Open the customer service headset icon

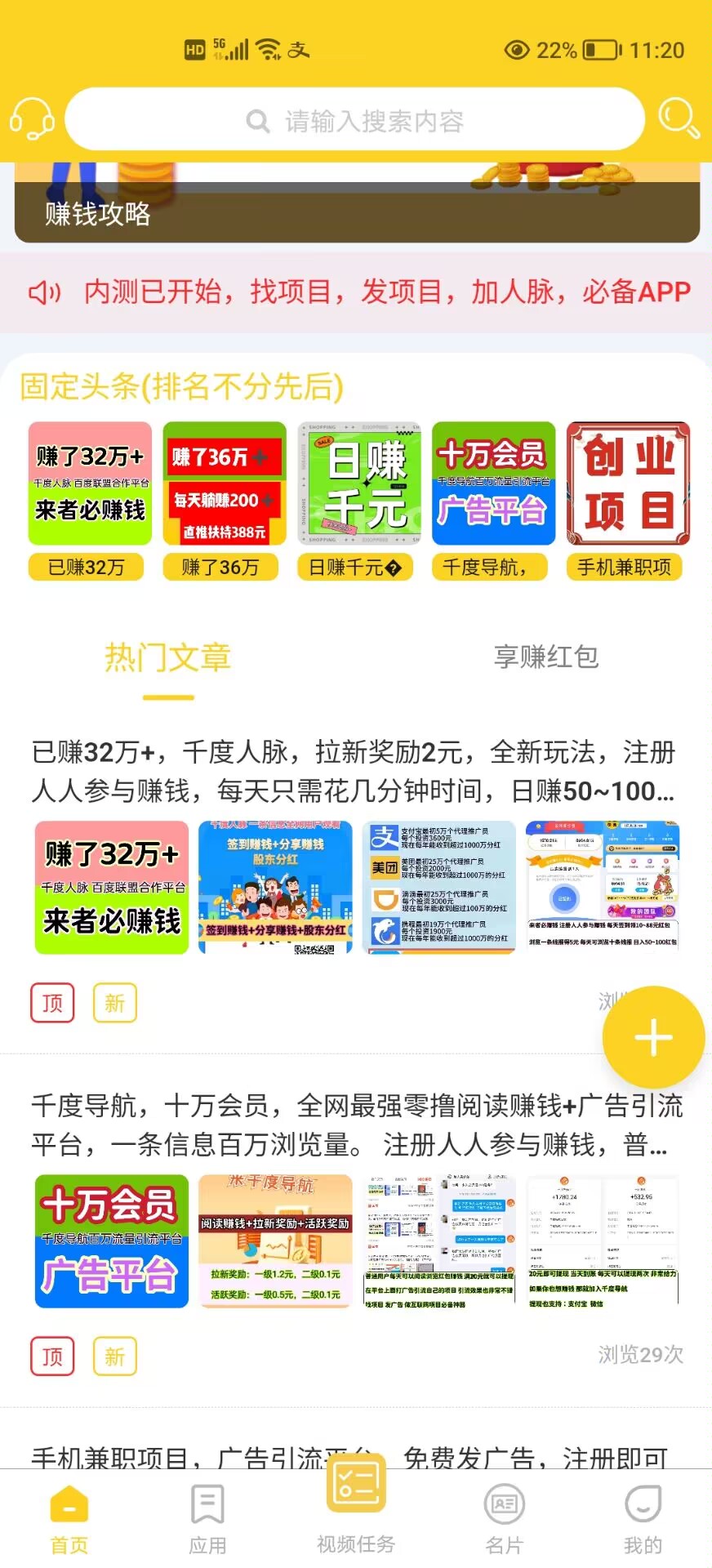coord(32,119)
